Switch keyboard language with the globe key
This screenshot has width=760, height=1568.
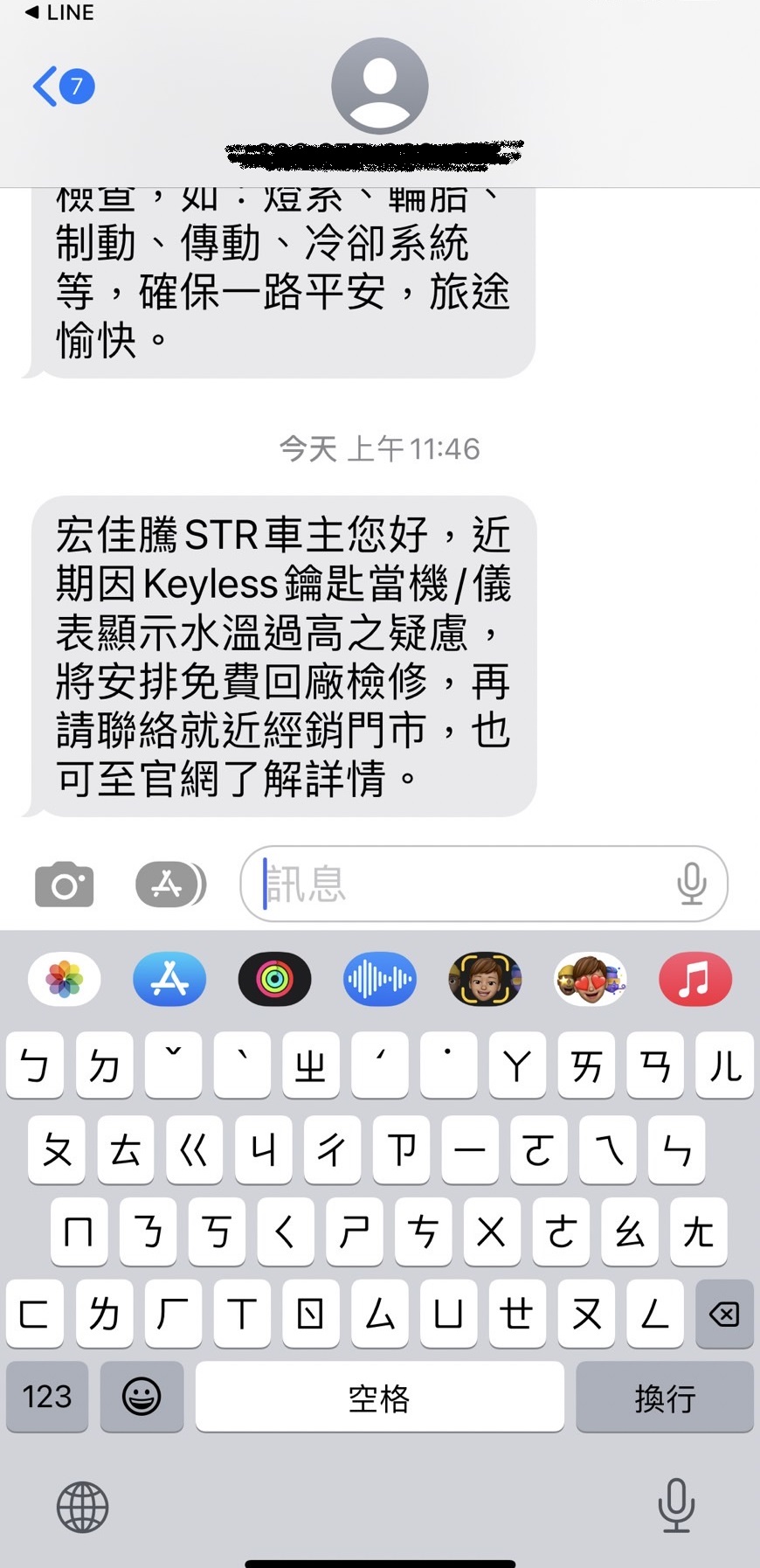82,1507
